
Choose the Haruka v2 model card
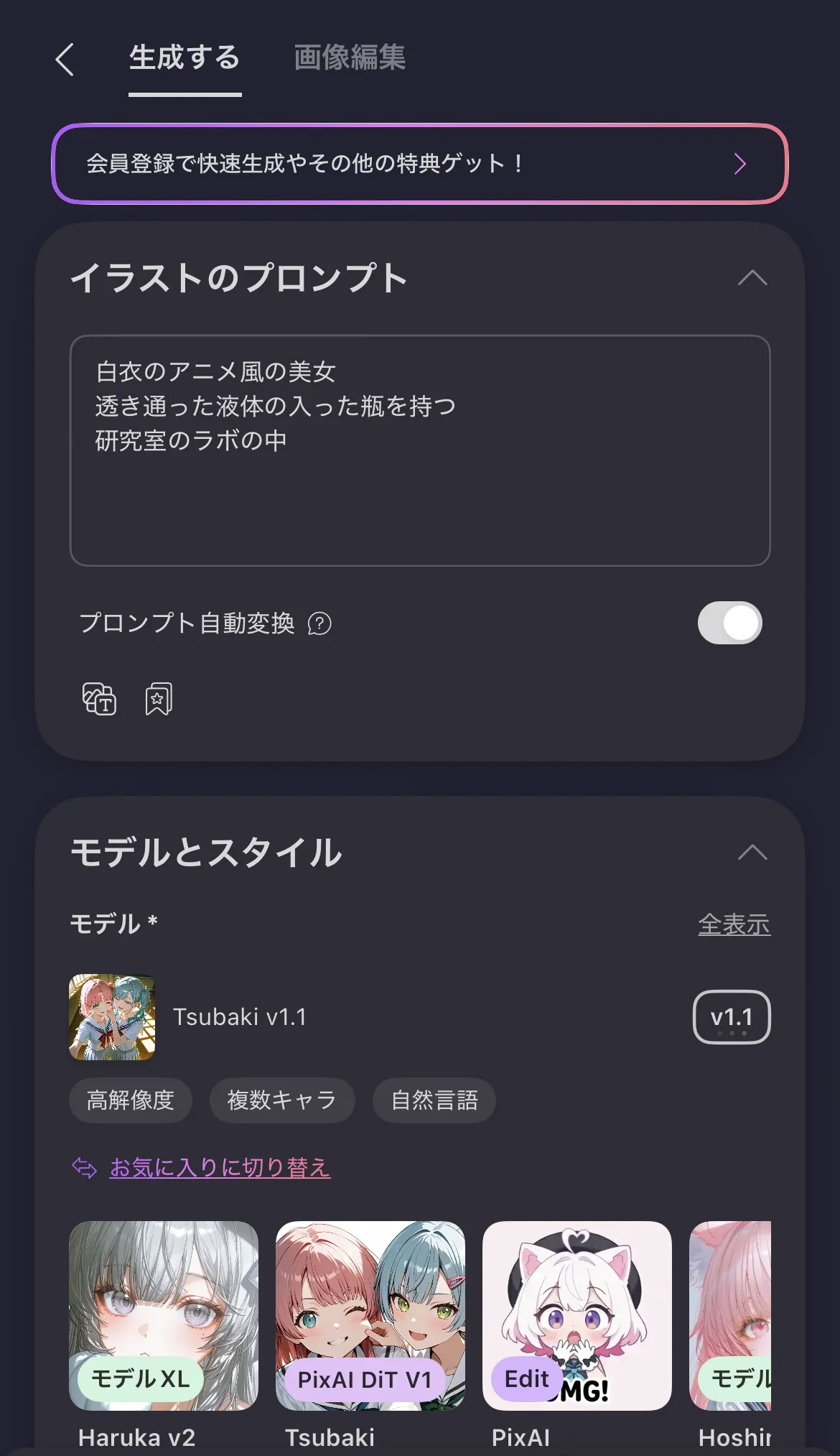tap(164, 1316)
